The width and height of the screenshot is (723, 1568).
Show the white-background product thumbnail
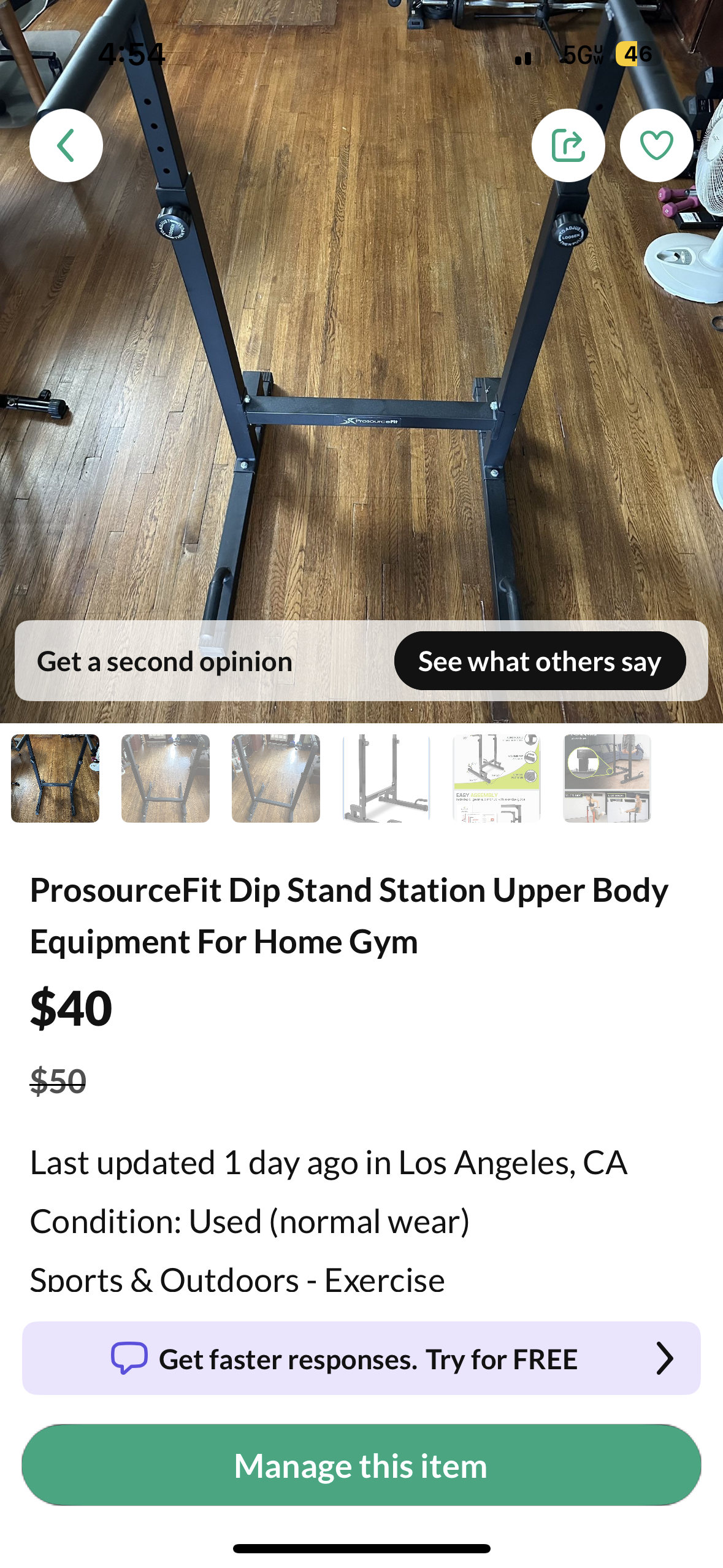(x=386, y=778)
